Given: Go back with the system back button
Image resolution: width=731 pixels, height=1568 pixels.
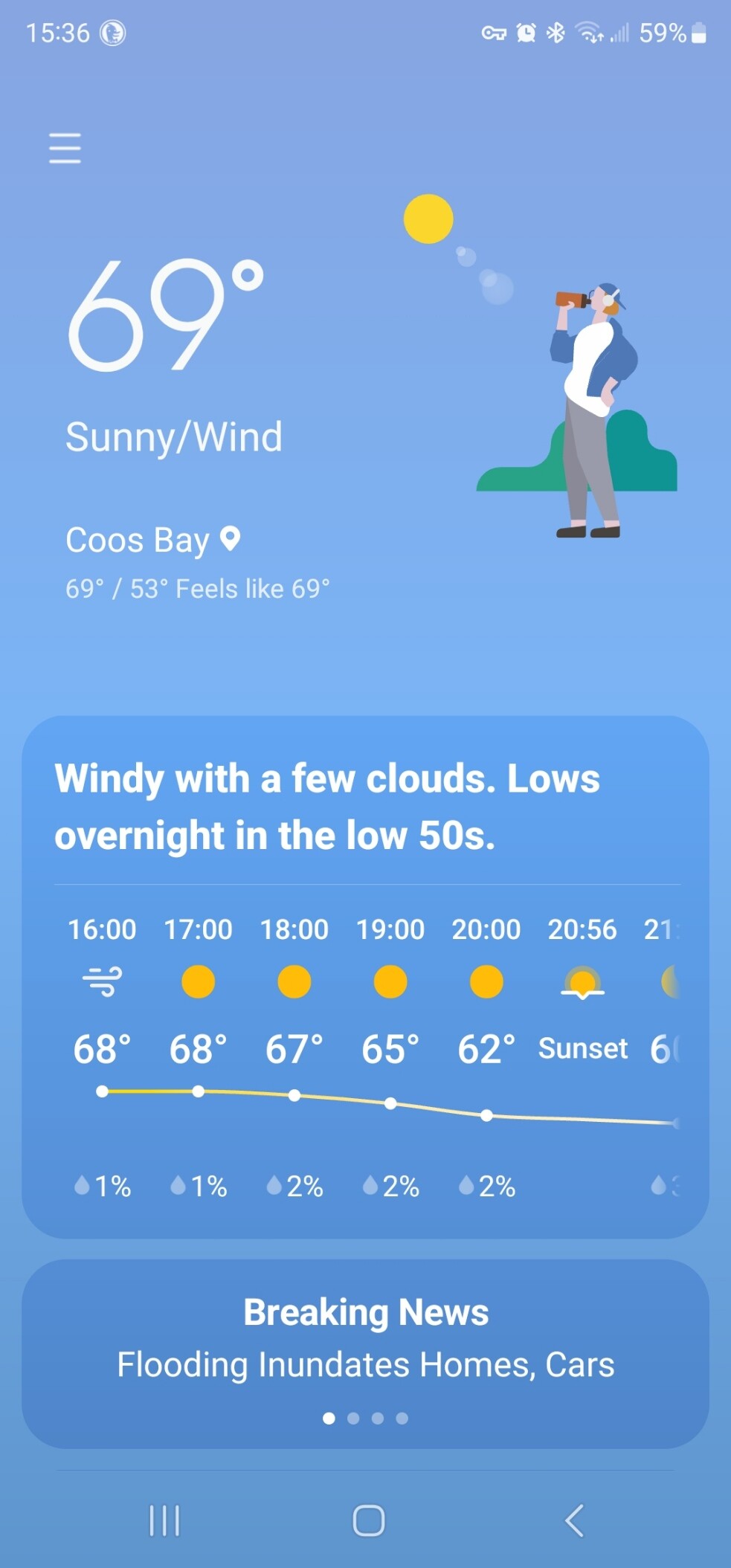Looking at the screenshot, I should click(575, 1520).
